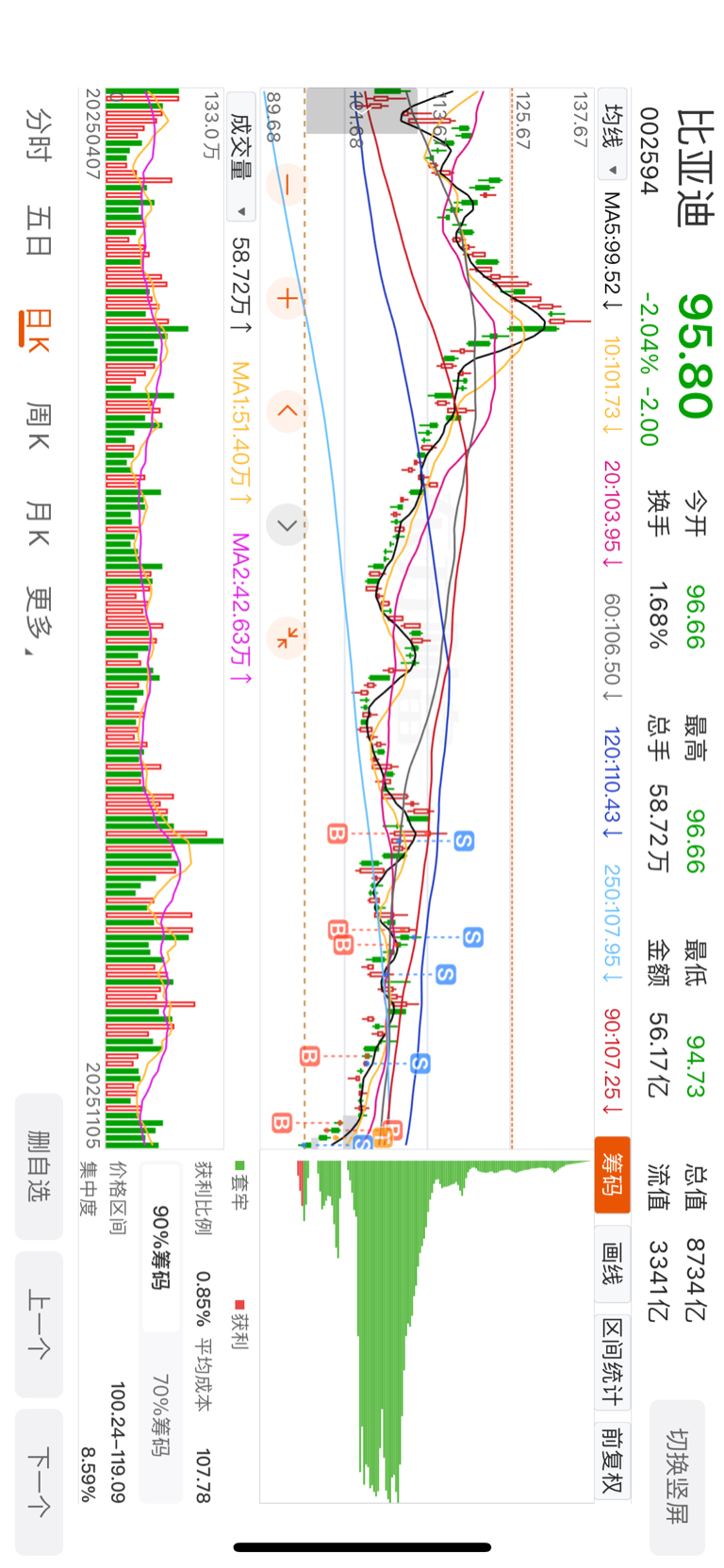Select the 日K tab
724x1568 pixels.
(x=39, y=329)
